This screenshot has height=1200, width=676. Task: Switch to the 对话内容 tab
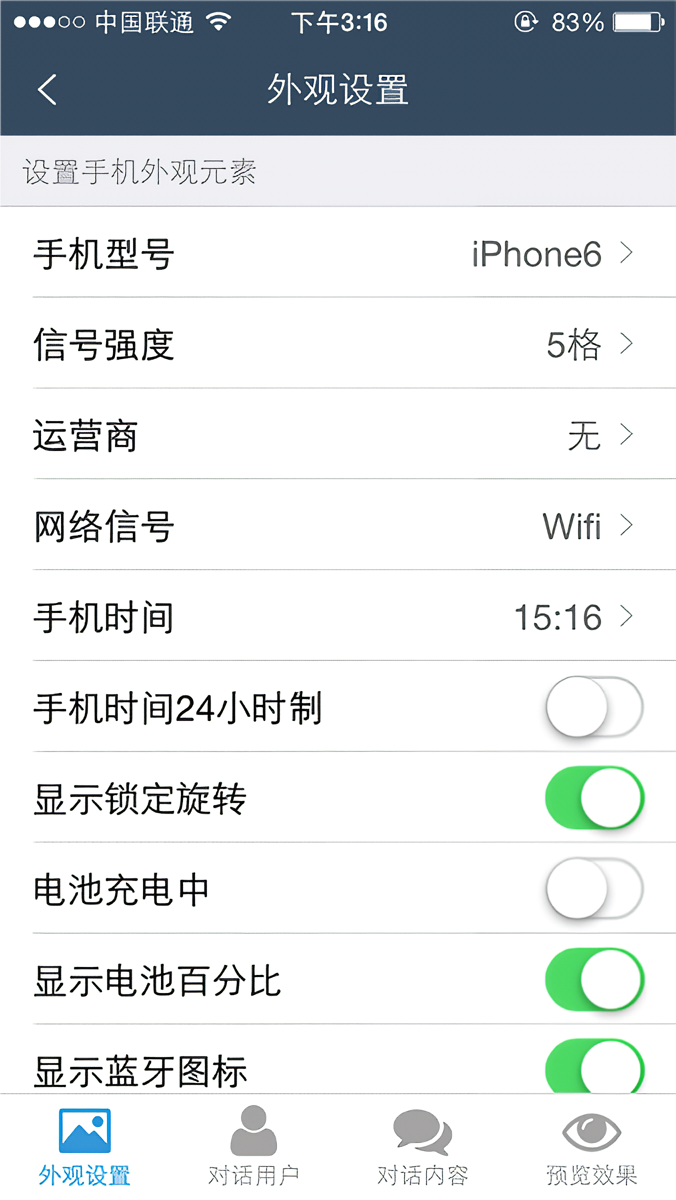[422, 1148]
